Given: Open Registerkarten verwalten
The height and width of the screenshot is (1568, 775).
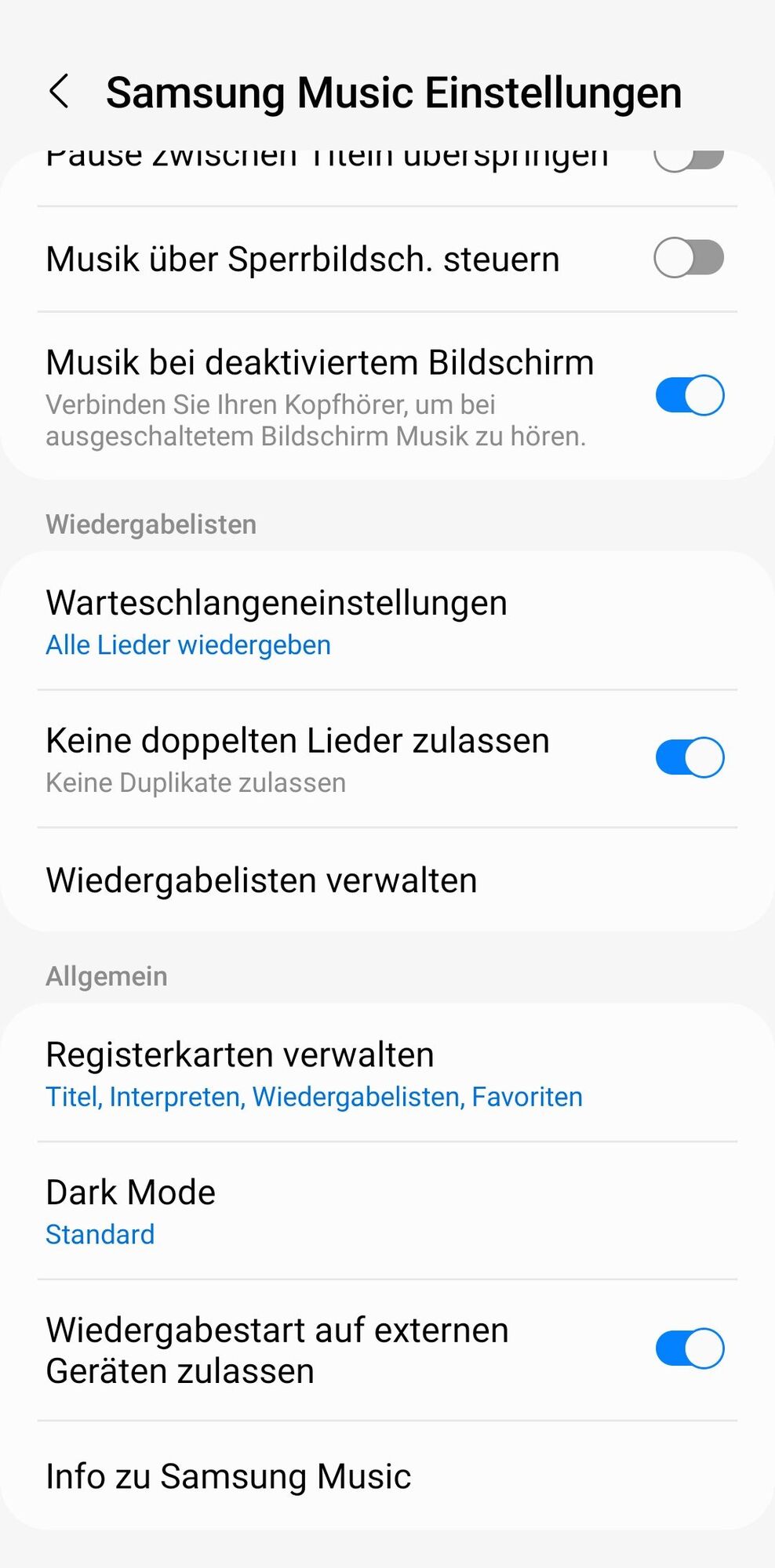Looking at the screenshot, I should coord(314,1073).
